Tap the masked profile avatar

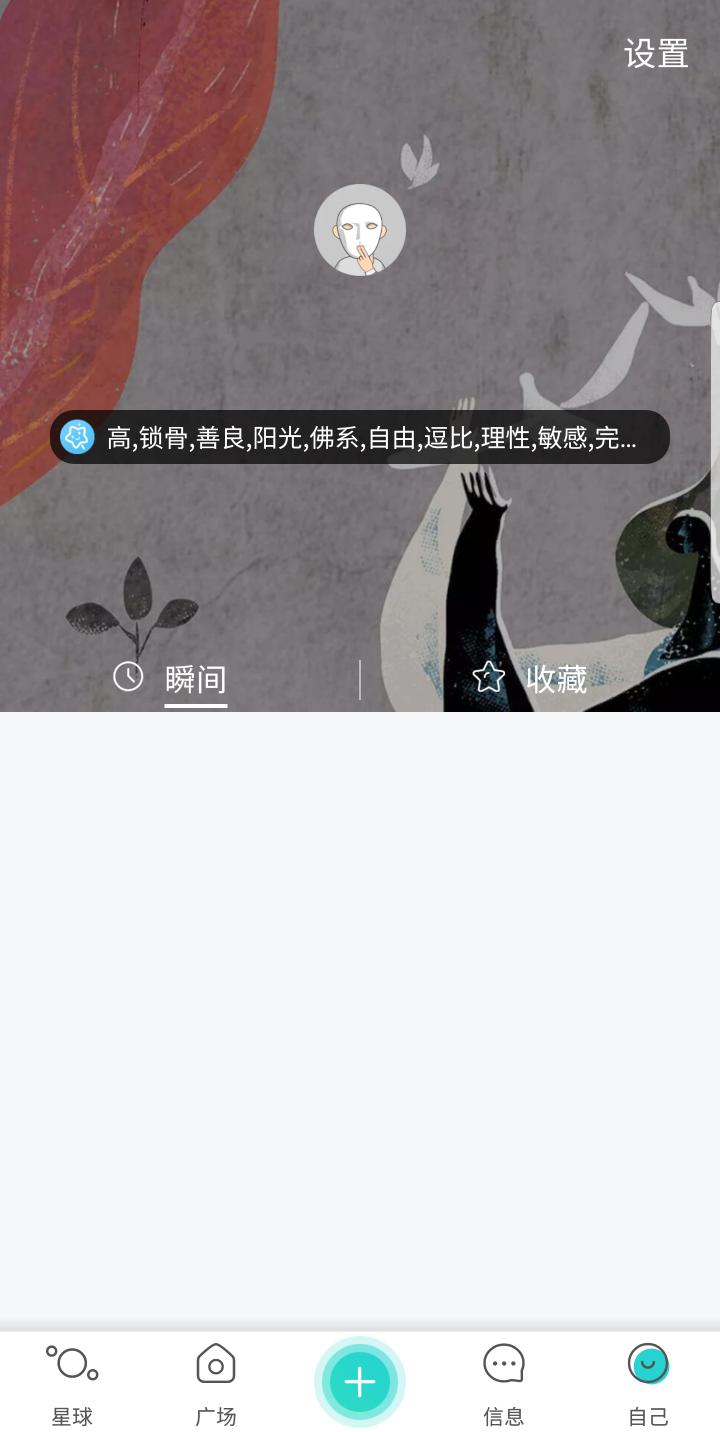[x=360, y=230]
